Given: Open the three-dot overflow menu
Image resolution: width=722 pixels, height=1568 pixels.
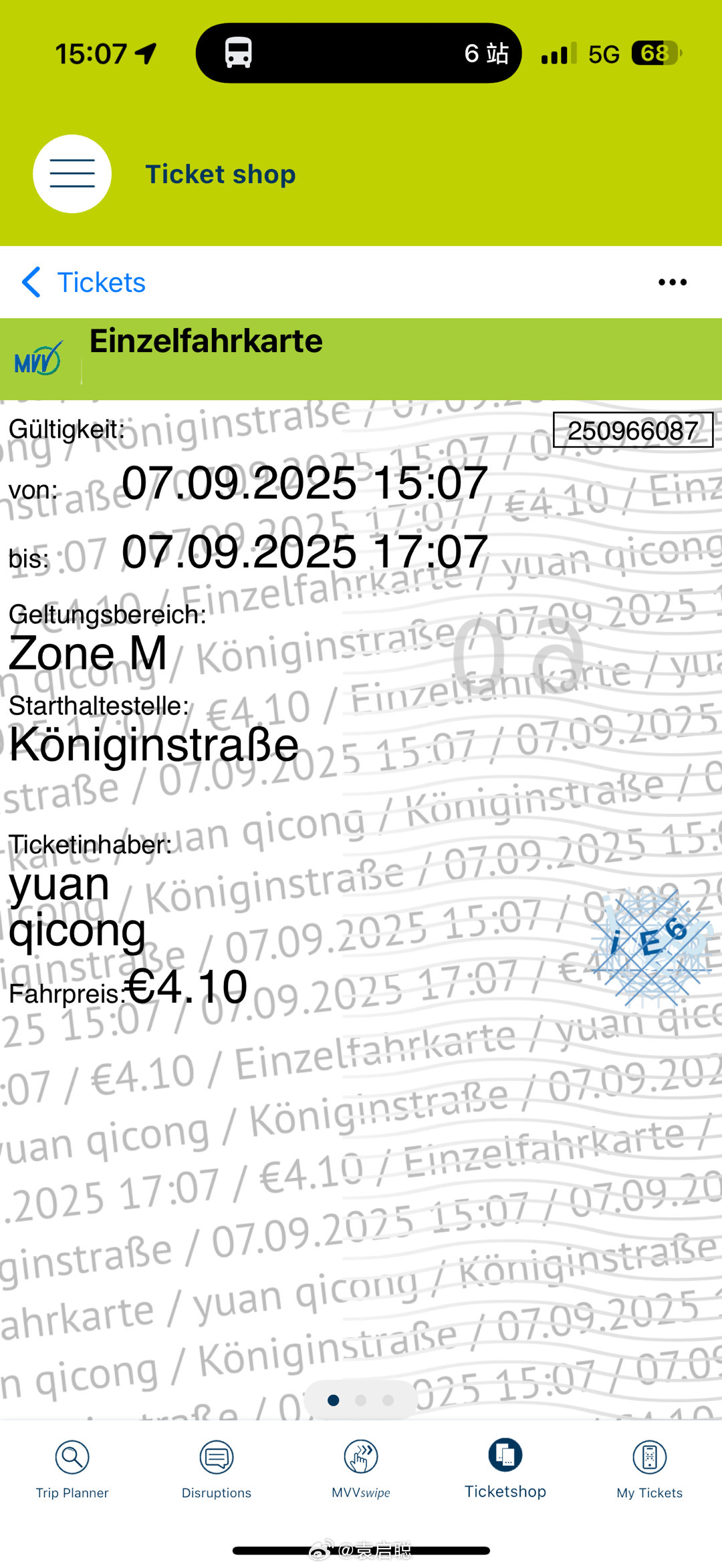Looking at the screenshot, I should (672, 283).
